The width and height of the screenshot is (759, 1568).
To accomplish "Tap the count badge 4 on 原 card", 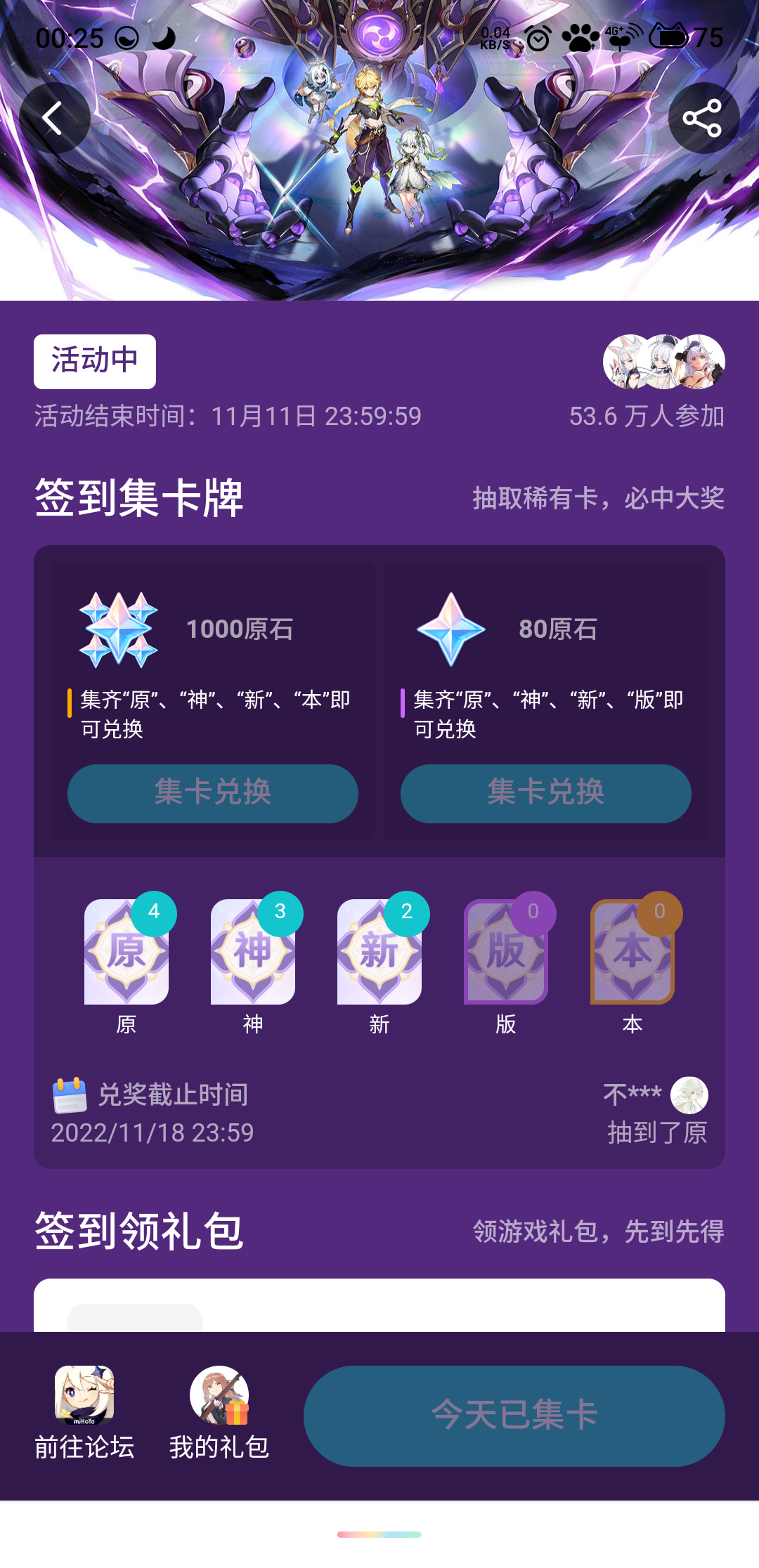I will tap(156, 913).
